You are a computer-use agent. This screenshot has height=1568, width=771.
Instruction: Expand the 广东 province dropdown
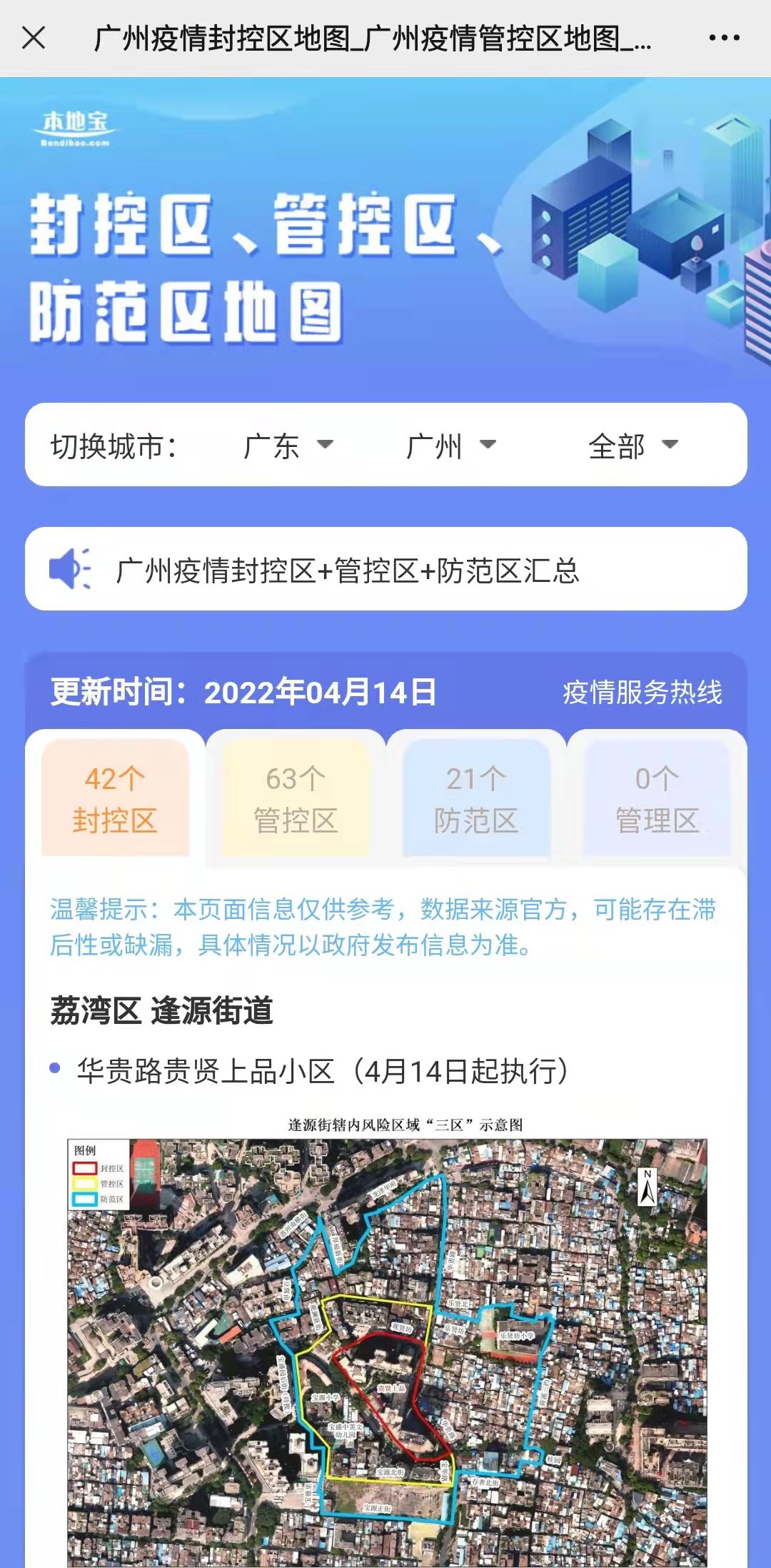pos(288,446)
